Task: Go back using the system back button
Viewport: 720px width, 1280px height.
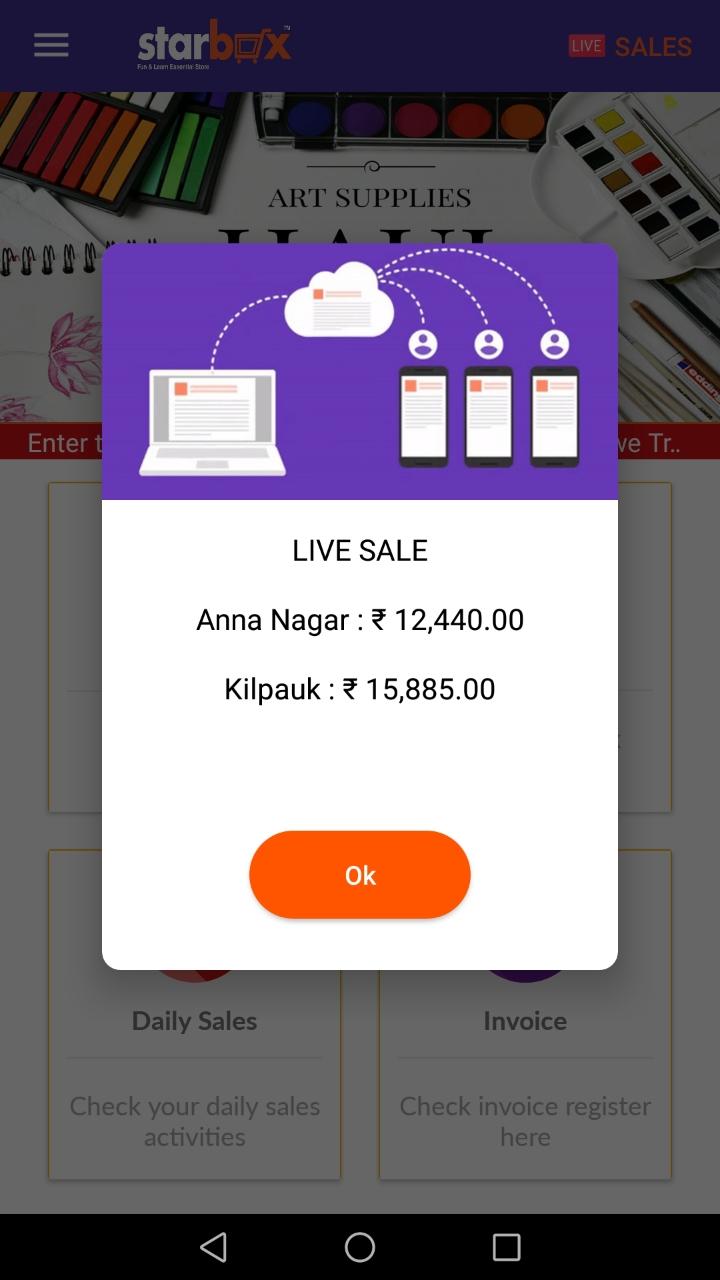Action: 213,1247
